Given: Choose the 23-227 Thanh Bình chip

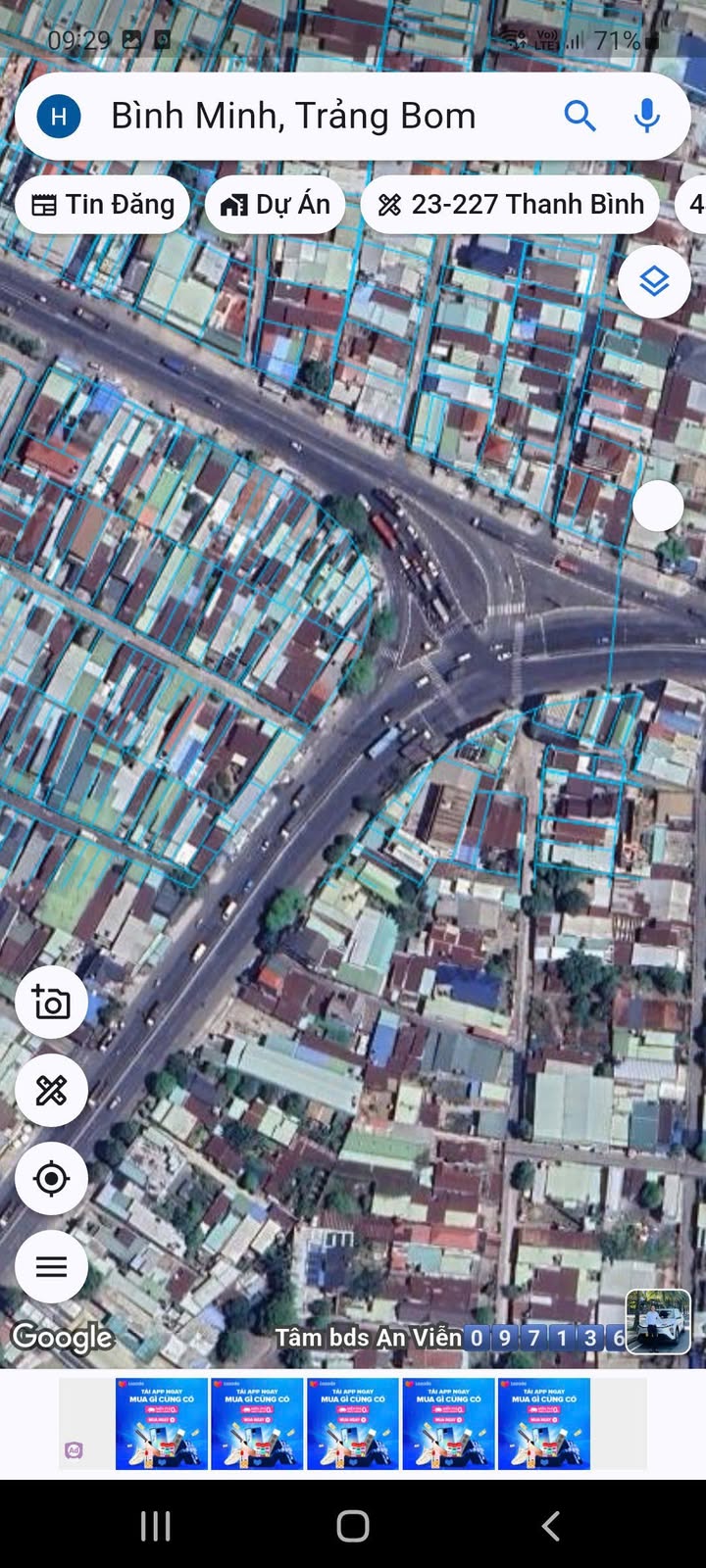Looking at the screenshot, I should 510,205.
